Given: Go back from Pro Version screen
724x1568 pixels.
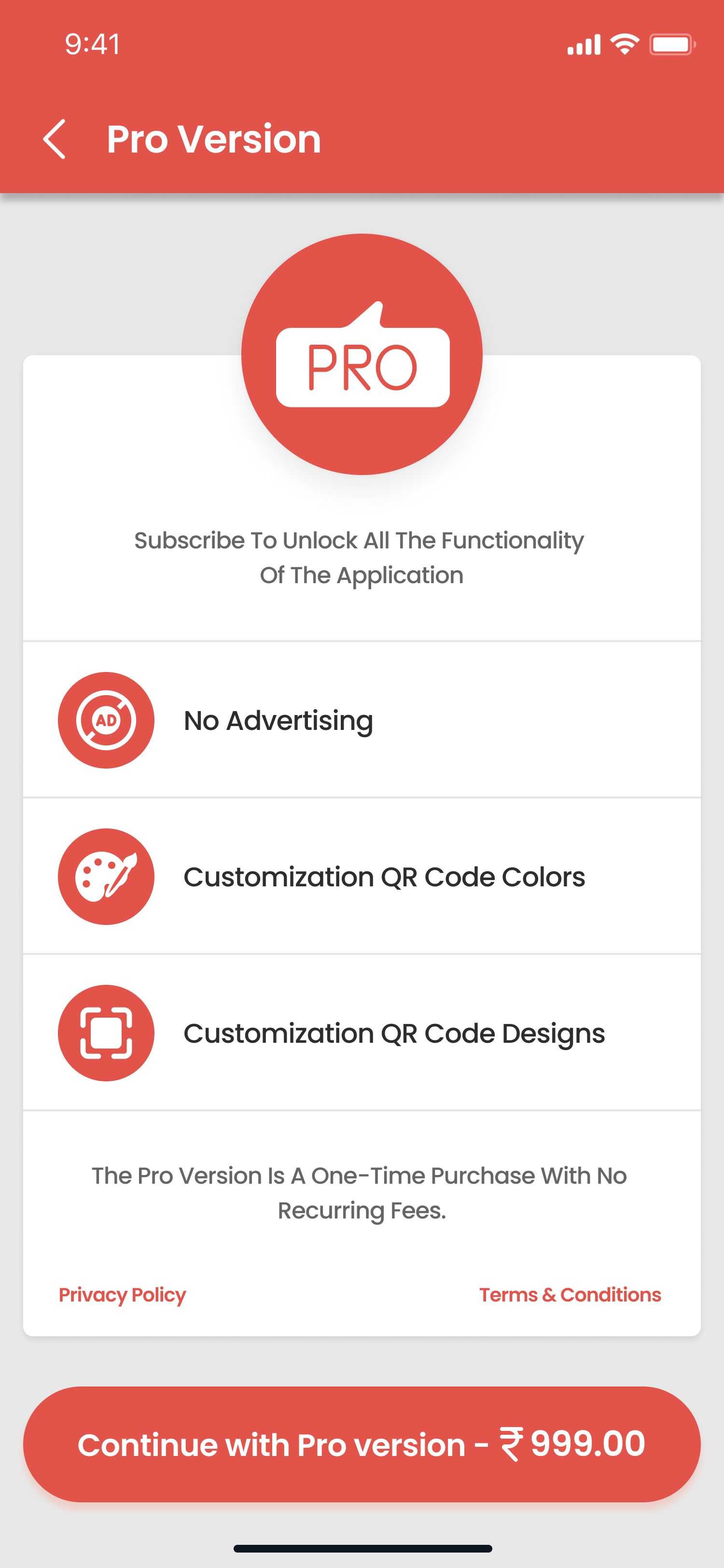Looking at the screenshot, I should [x=54, y=140].
